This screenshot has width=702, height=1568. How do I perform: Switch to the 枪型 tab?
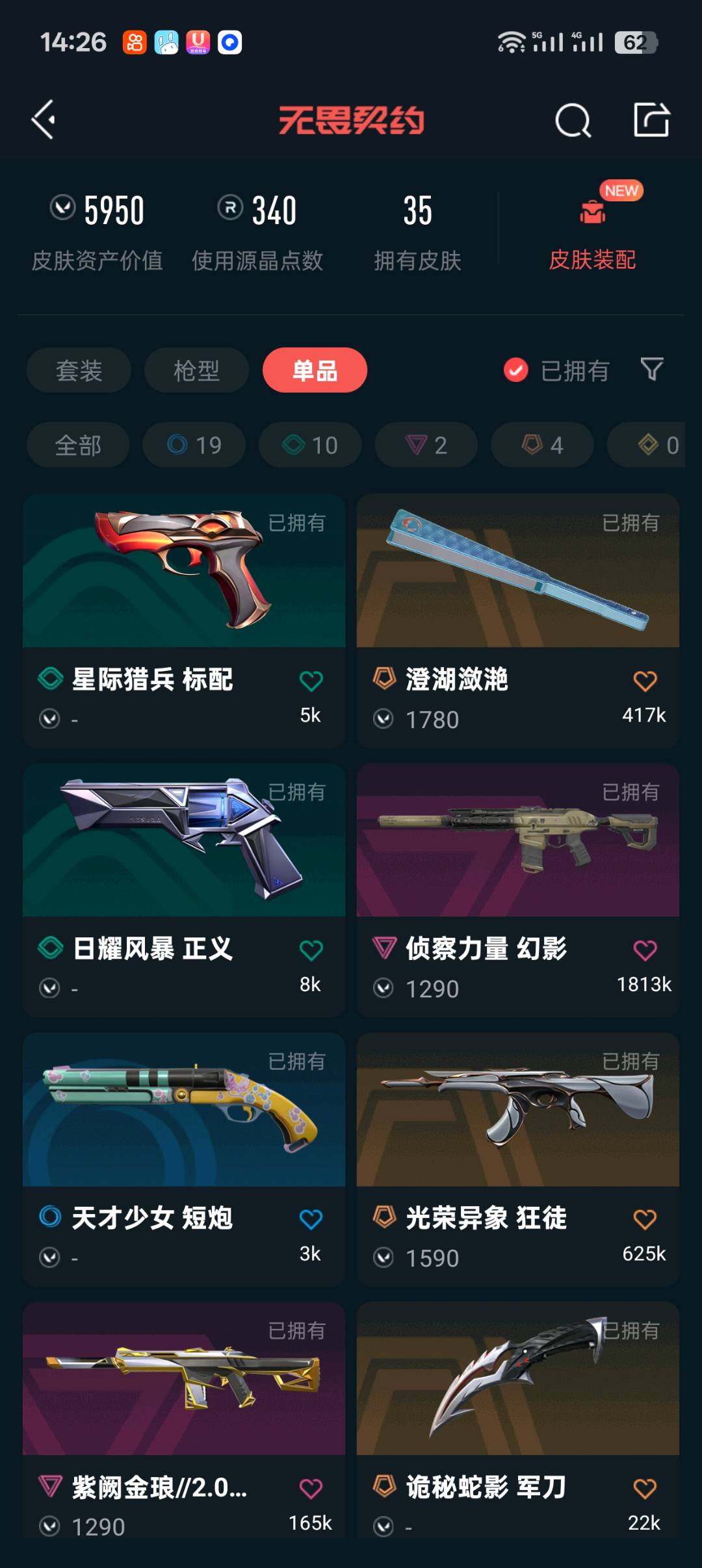click(x=196, y=370)
